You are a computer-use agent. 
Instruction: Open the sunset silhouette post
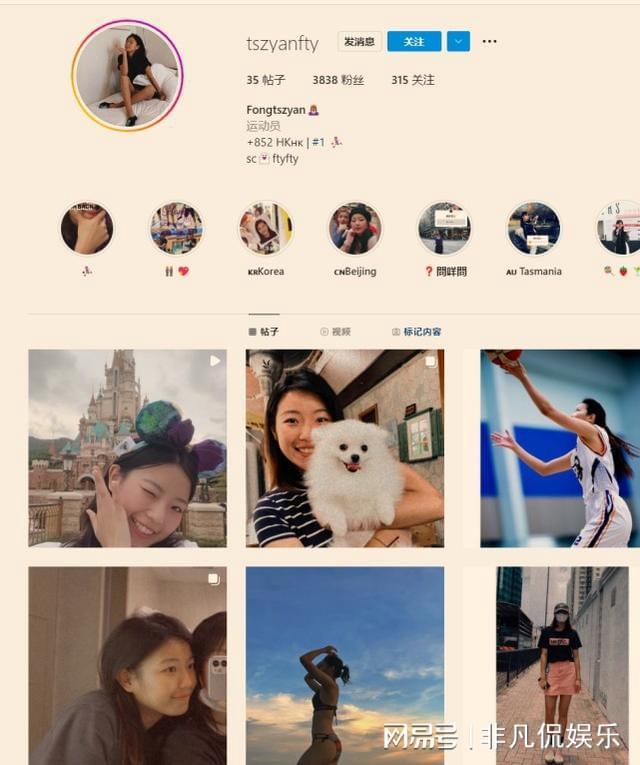pos(345,665)
